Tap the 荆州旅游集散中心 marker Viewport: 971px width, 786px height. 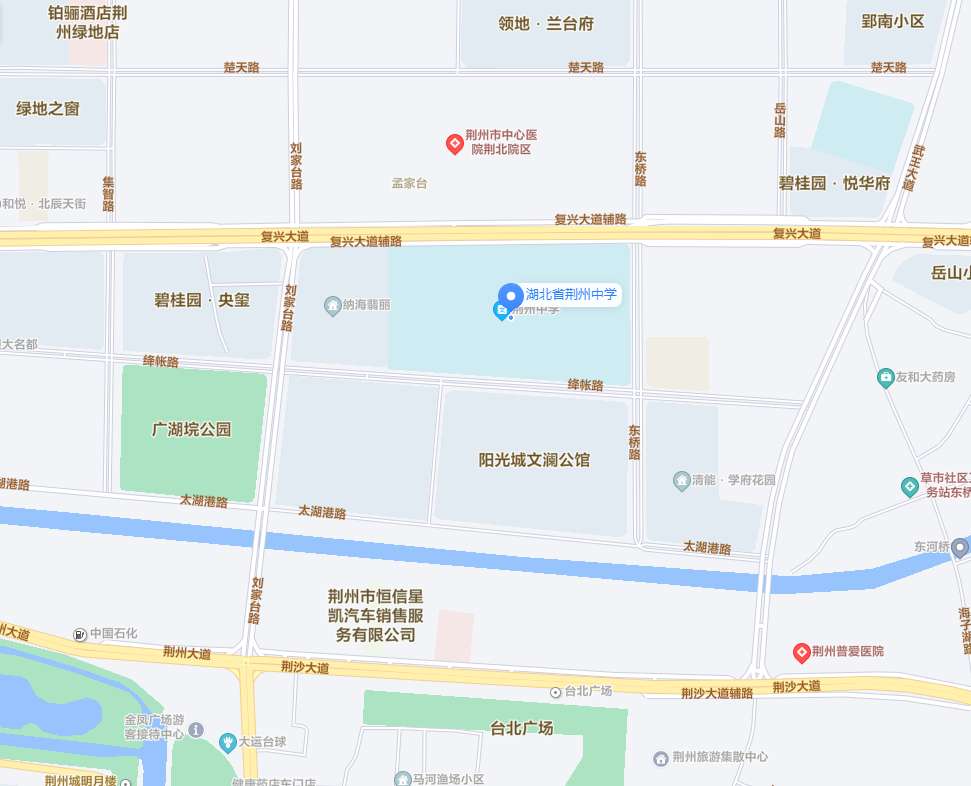[x=660, y=759]
